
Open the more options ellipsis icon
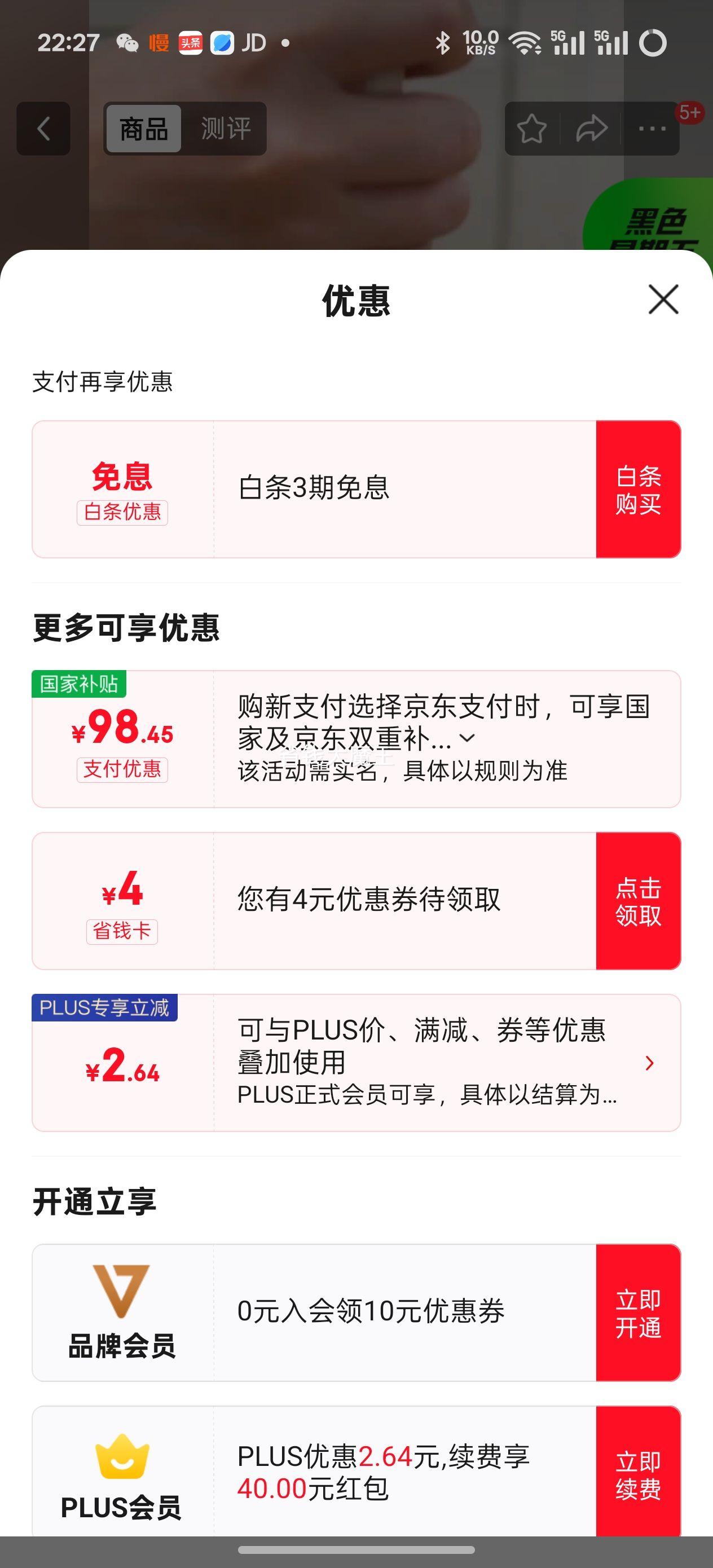tap(652, 130)
